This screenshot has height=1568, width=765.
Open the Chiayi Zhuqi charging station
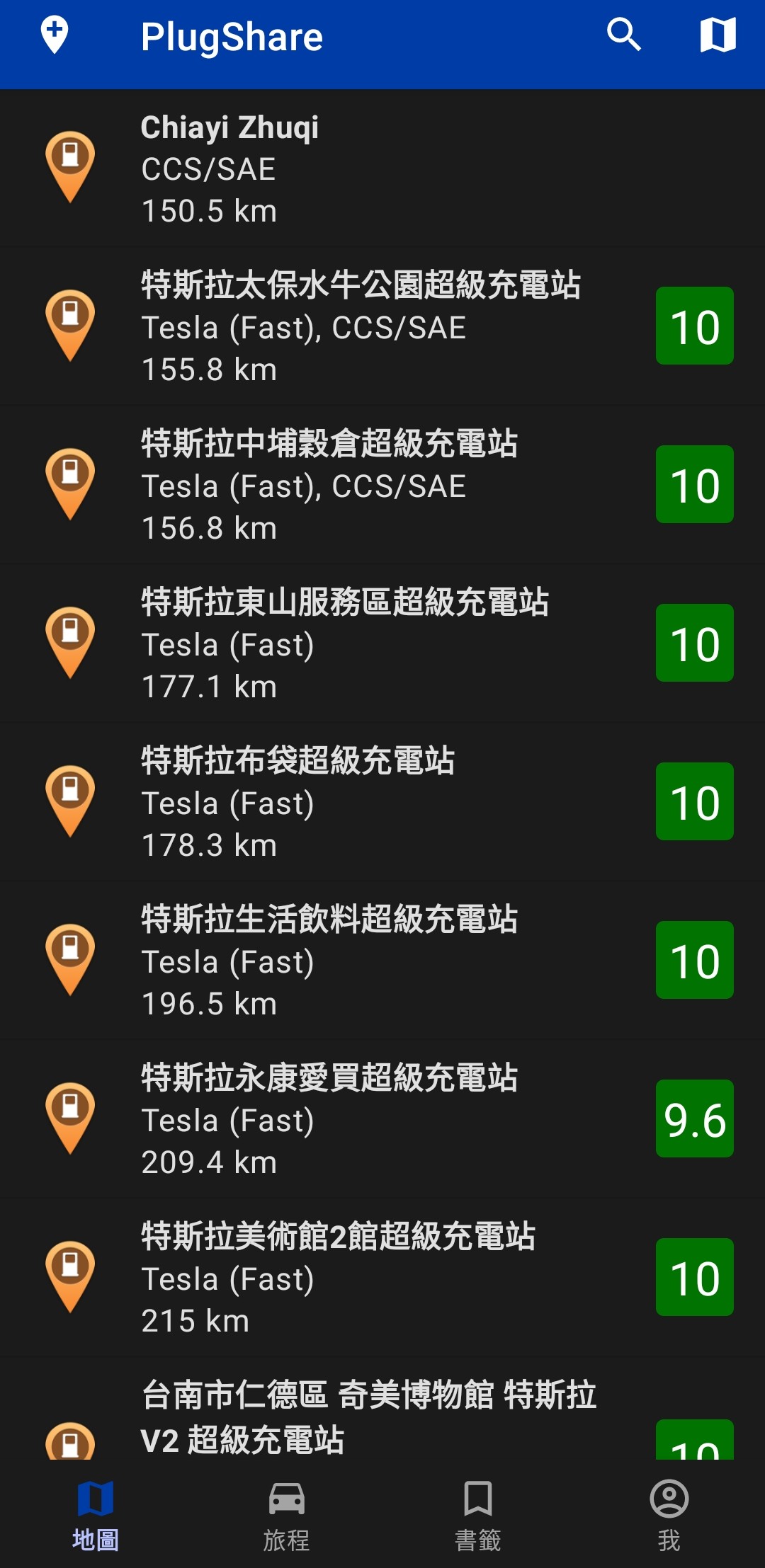382,168
